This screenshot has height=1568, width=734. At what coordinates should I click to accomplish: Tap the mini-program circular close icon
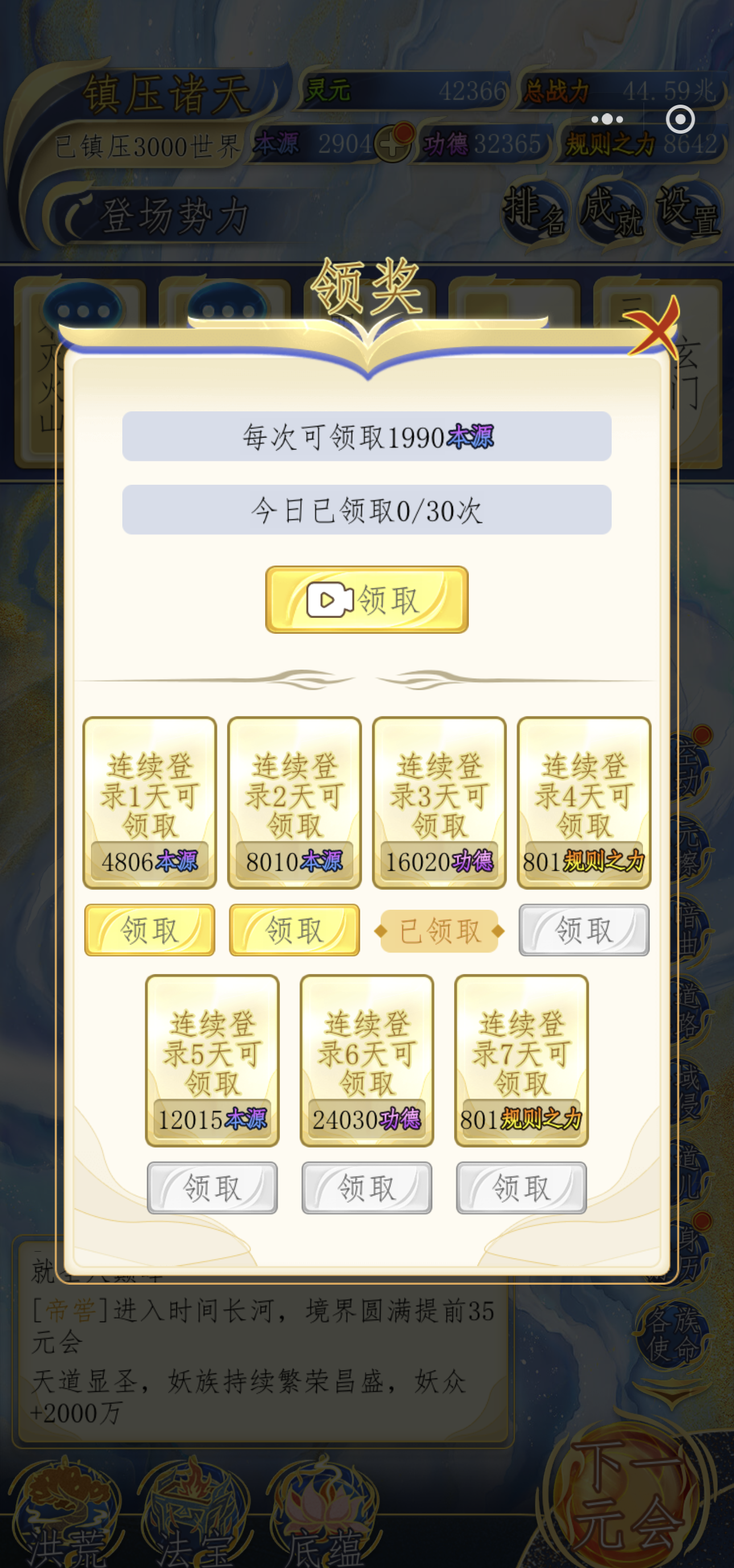click(680, 119)
